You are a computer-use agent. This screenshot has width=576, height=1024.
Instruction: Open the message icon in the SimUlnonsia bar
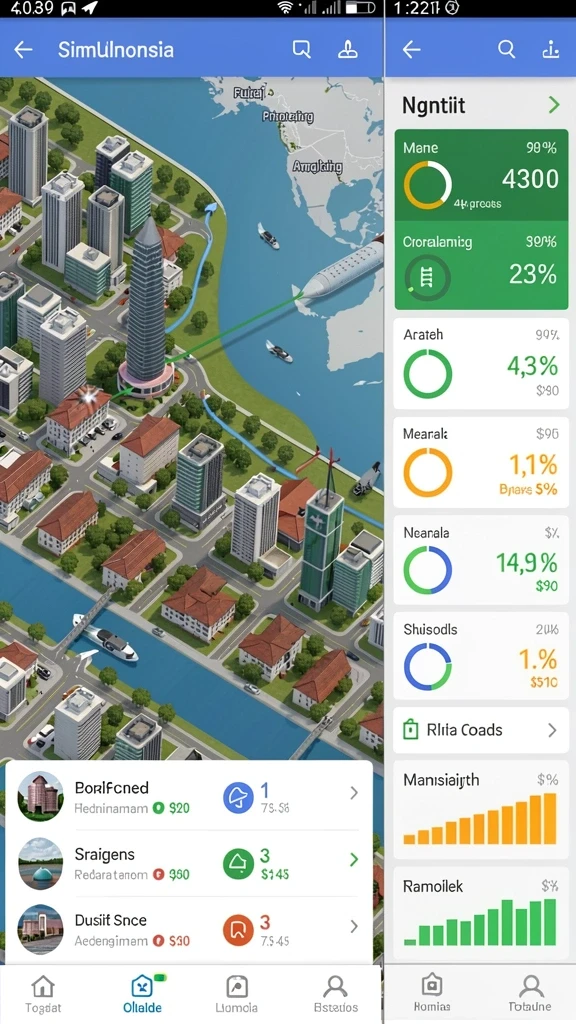coord(302,50)
